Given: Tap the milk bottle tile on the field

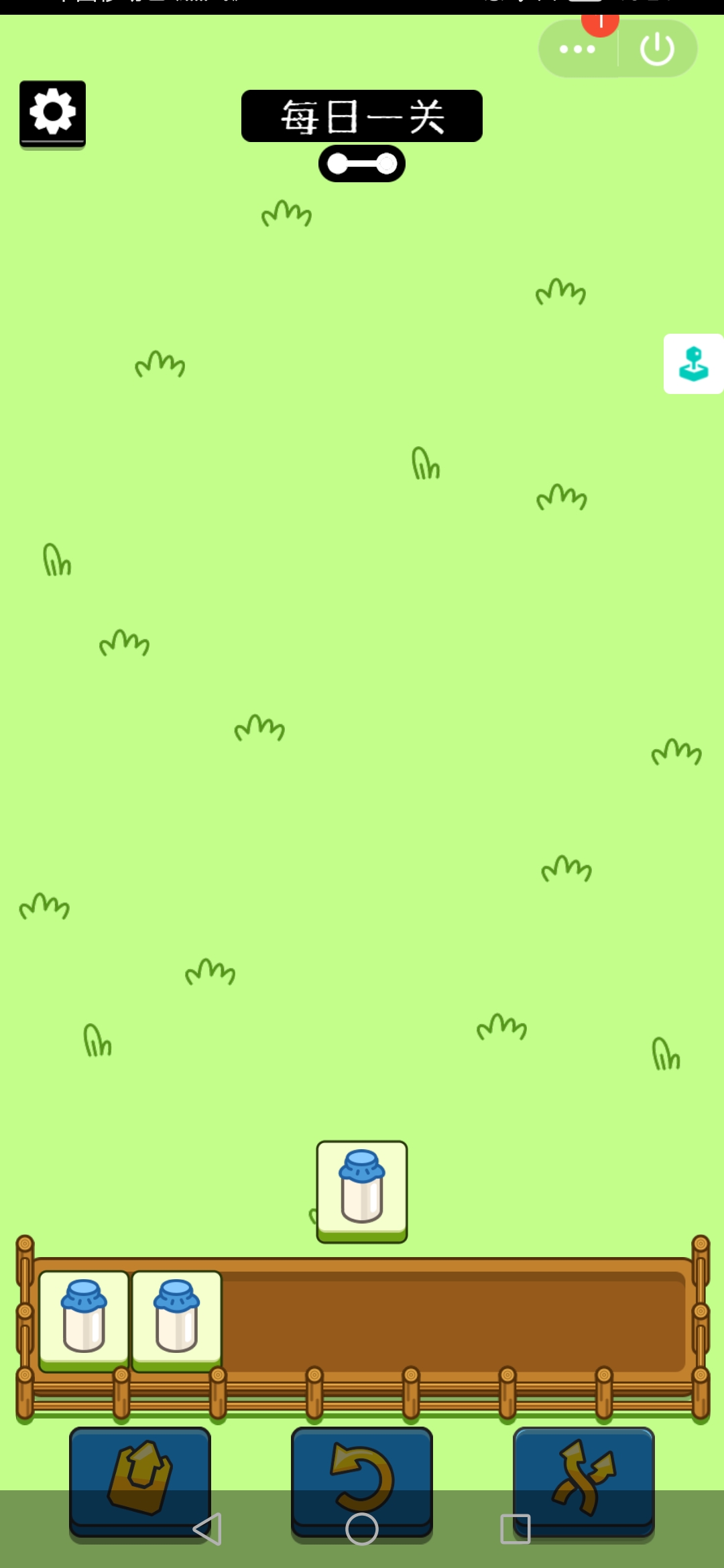Looking at the screenshot, I should point(362,1190).
